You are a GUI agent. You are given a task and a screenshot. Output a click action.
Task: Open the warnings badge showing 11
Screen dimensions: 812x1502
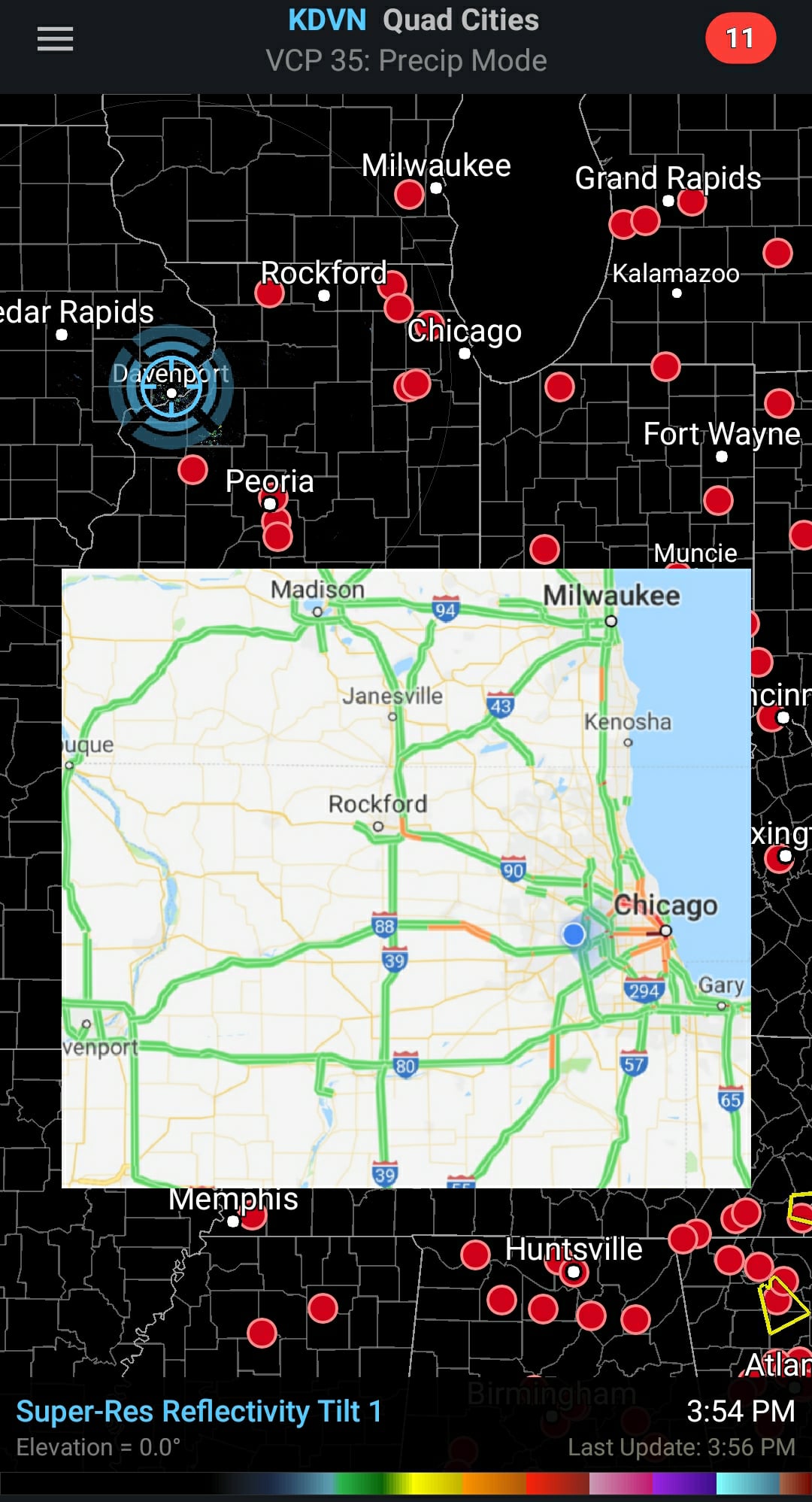(740, 38)
